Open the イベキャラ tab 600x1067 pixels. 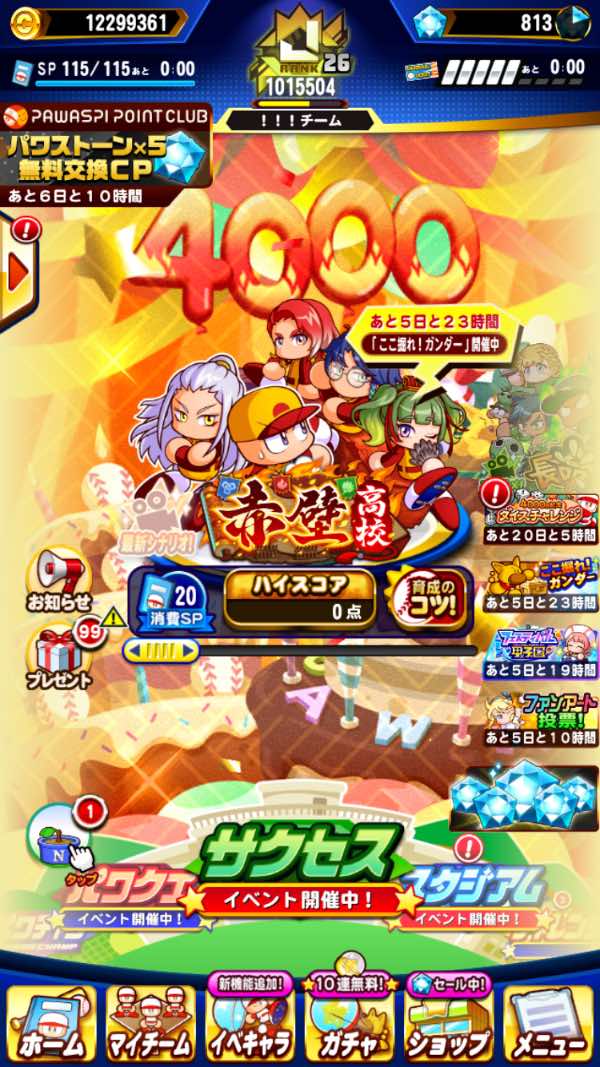250,1022
